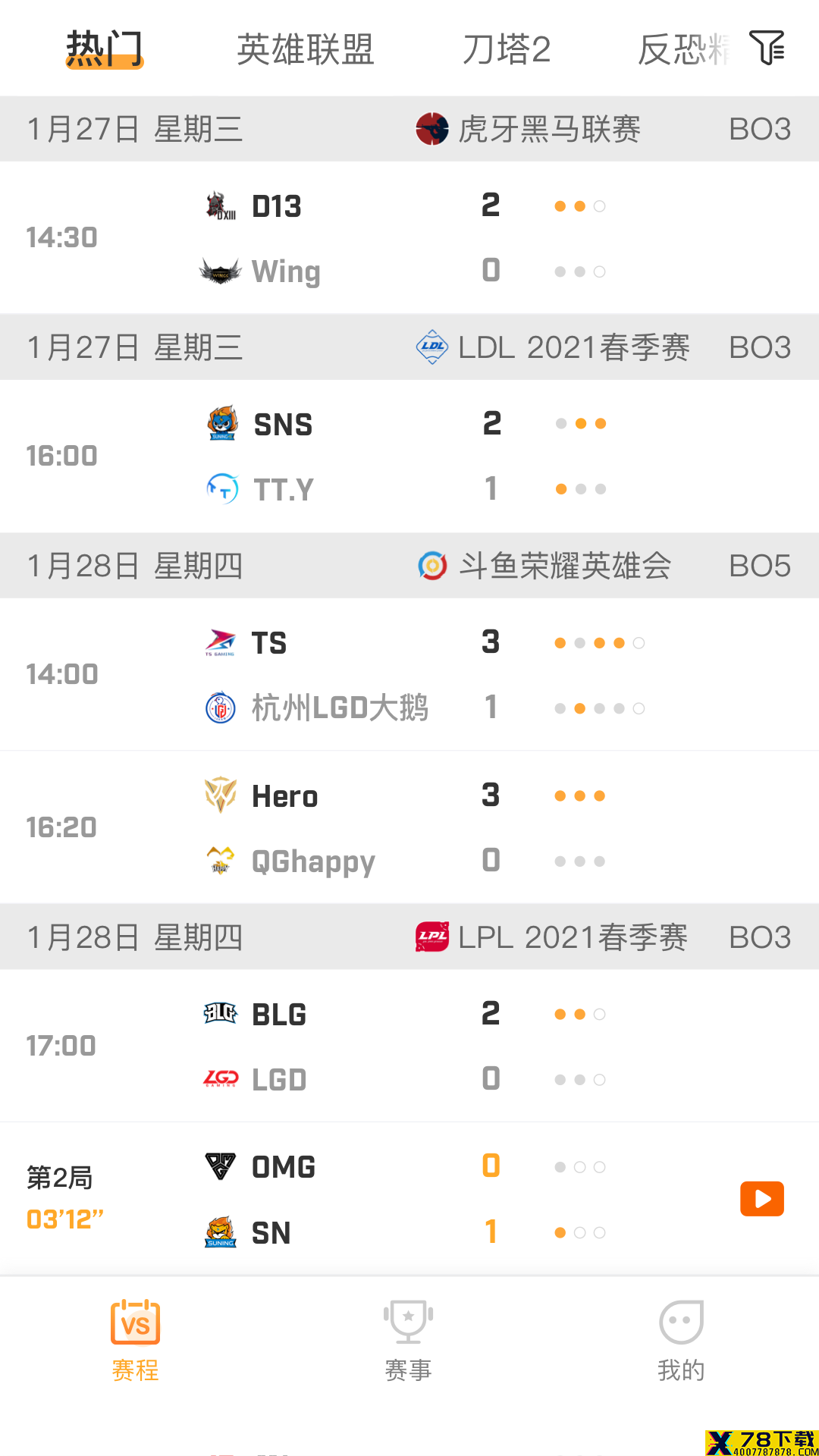View TS vs 杭州LGD大鹅 match details
Viewport: 819px width, 1456px height.
(409, 675)
